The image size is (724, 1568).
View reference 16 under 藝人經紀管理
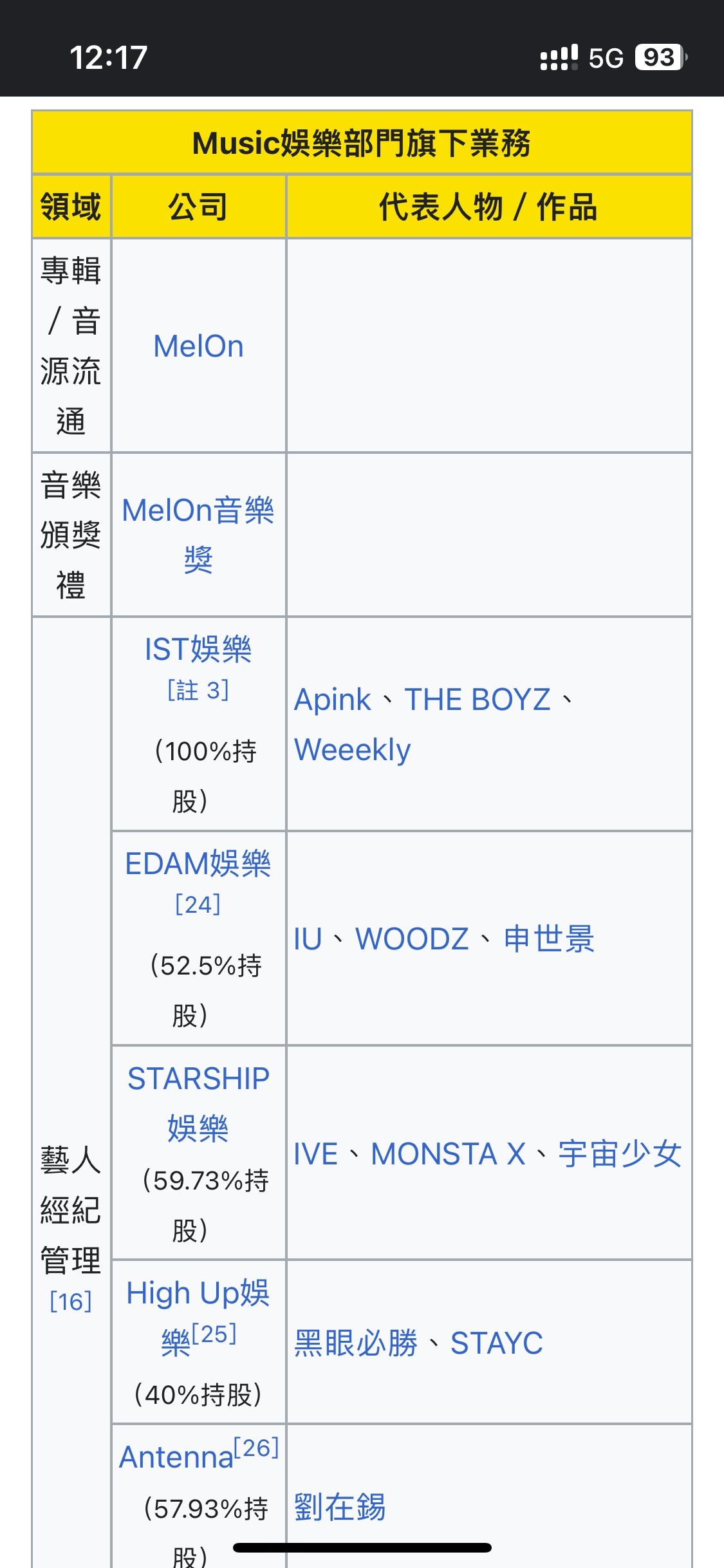[71, 1302]
